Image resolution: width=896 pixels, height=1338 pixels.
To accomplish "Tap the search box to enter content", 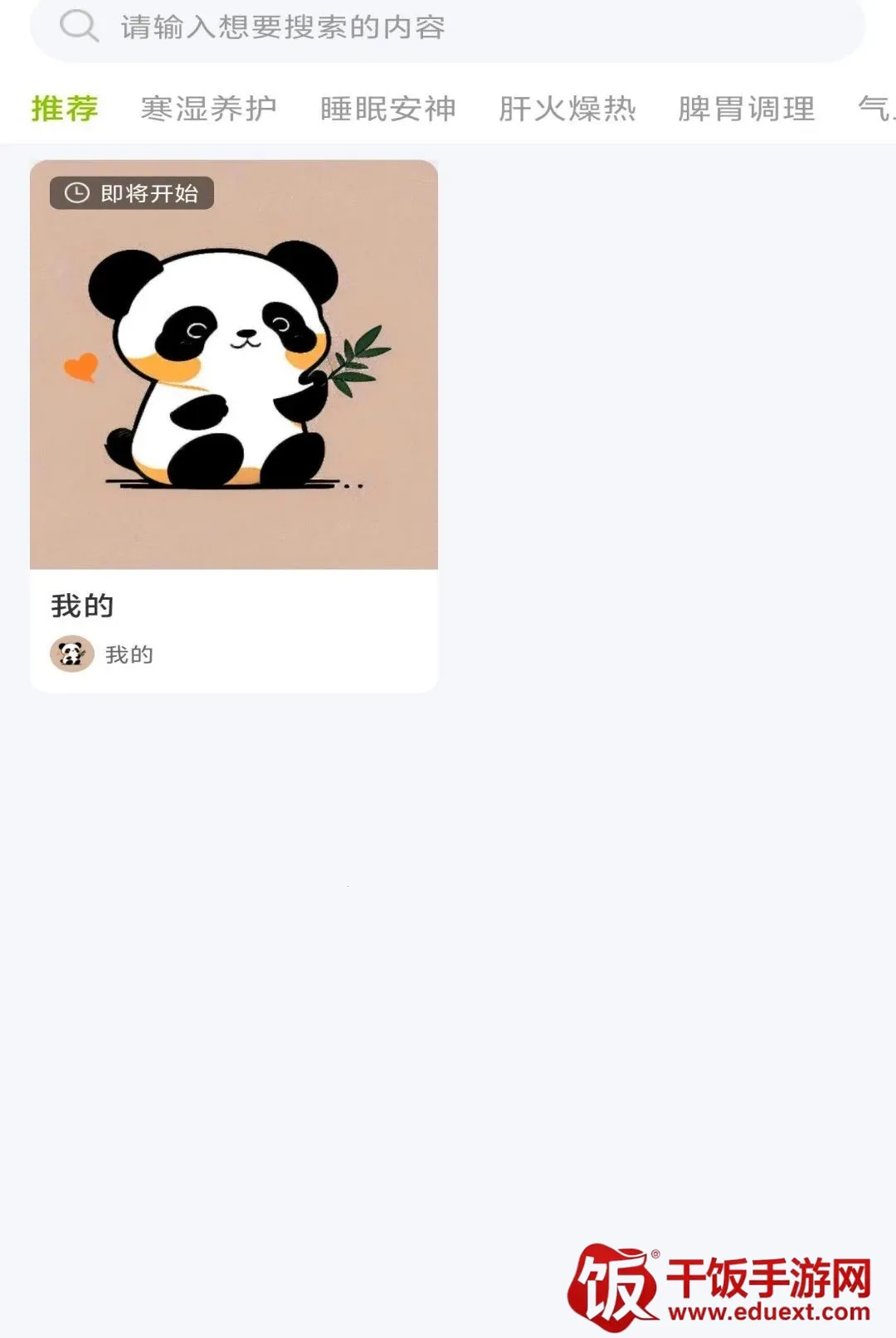I will pos(448,27).
